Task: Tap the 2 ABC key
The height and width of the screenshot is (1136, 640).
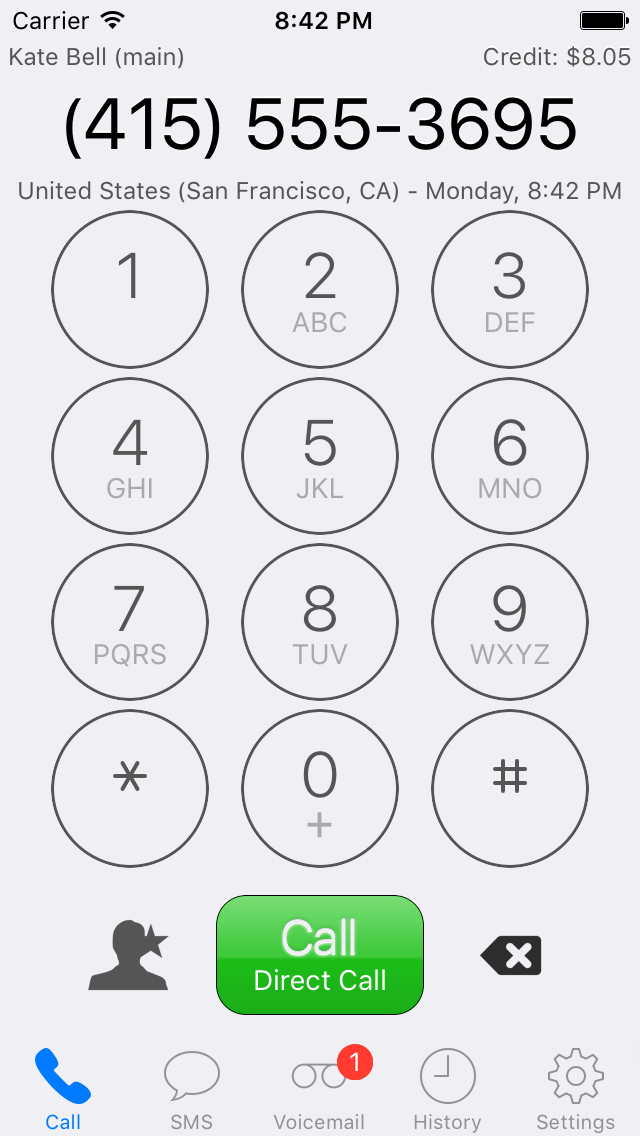Action: (320, 290)
